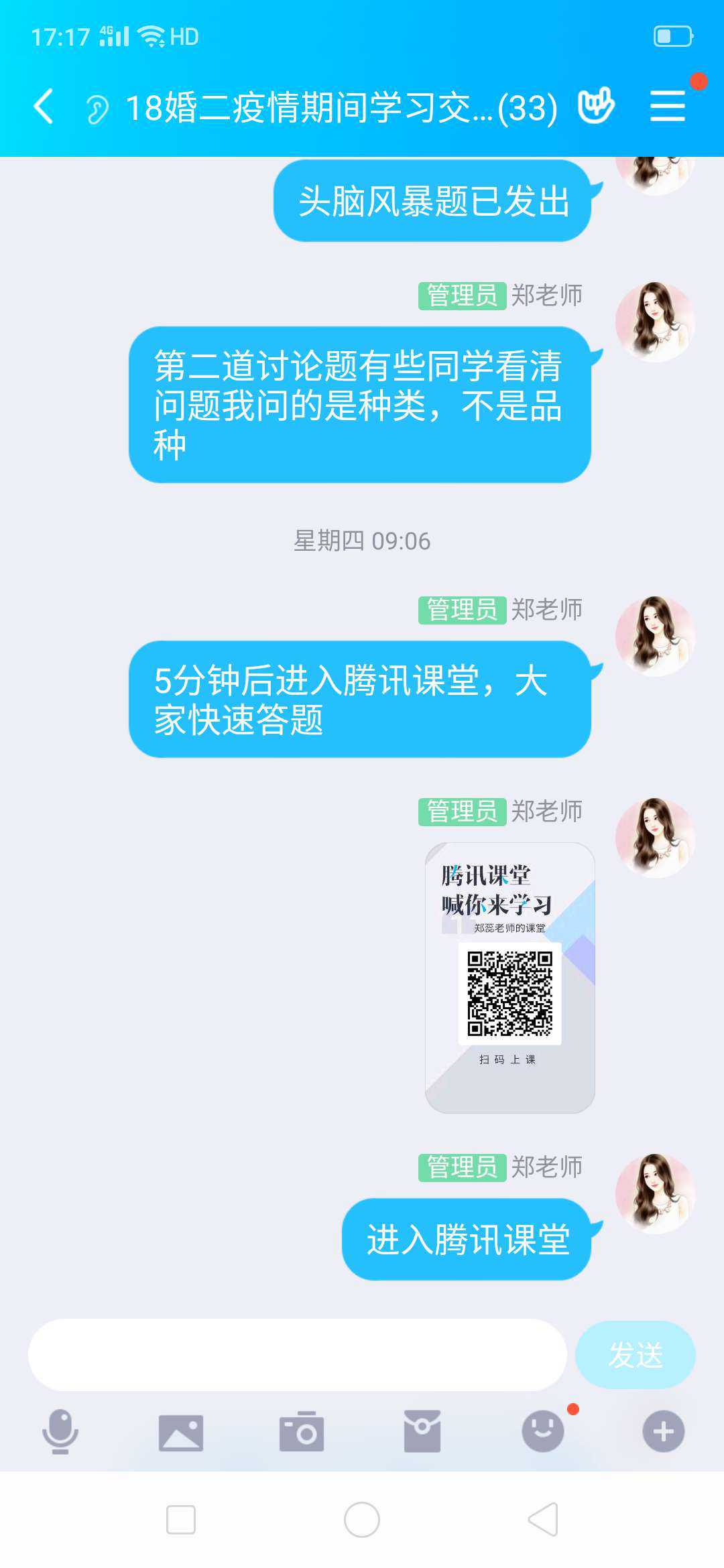Send a red packet
The width and height of the screenshot is (724, 1568).
pyautogui.click(x=422, y=1432)
